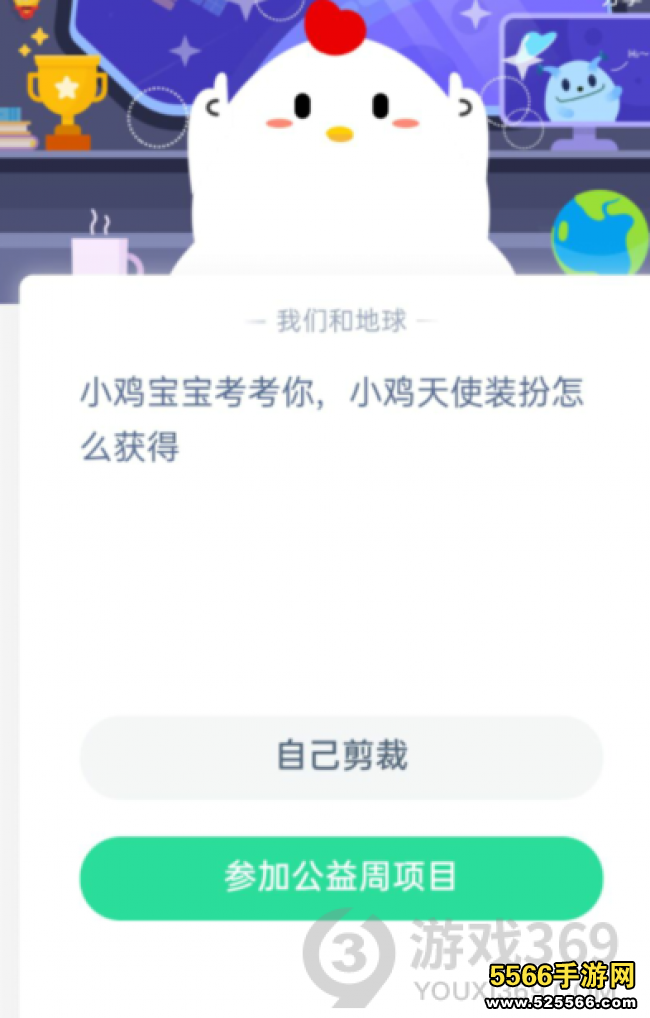
Task: Choose the answer 参加公益周项目
Action: tap(341, 877)
